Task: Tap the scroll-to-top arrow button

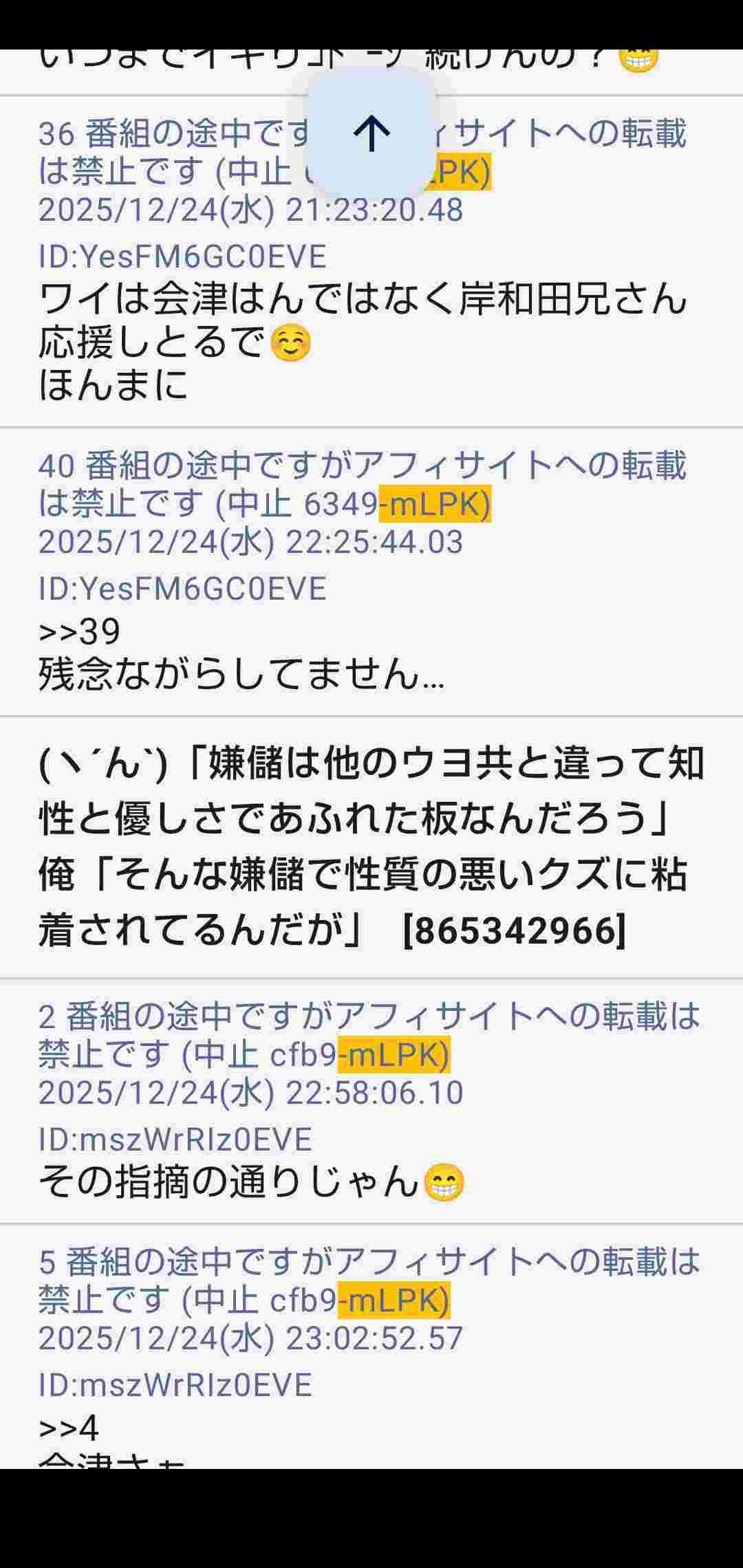Action: [x=371, y=133]
